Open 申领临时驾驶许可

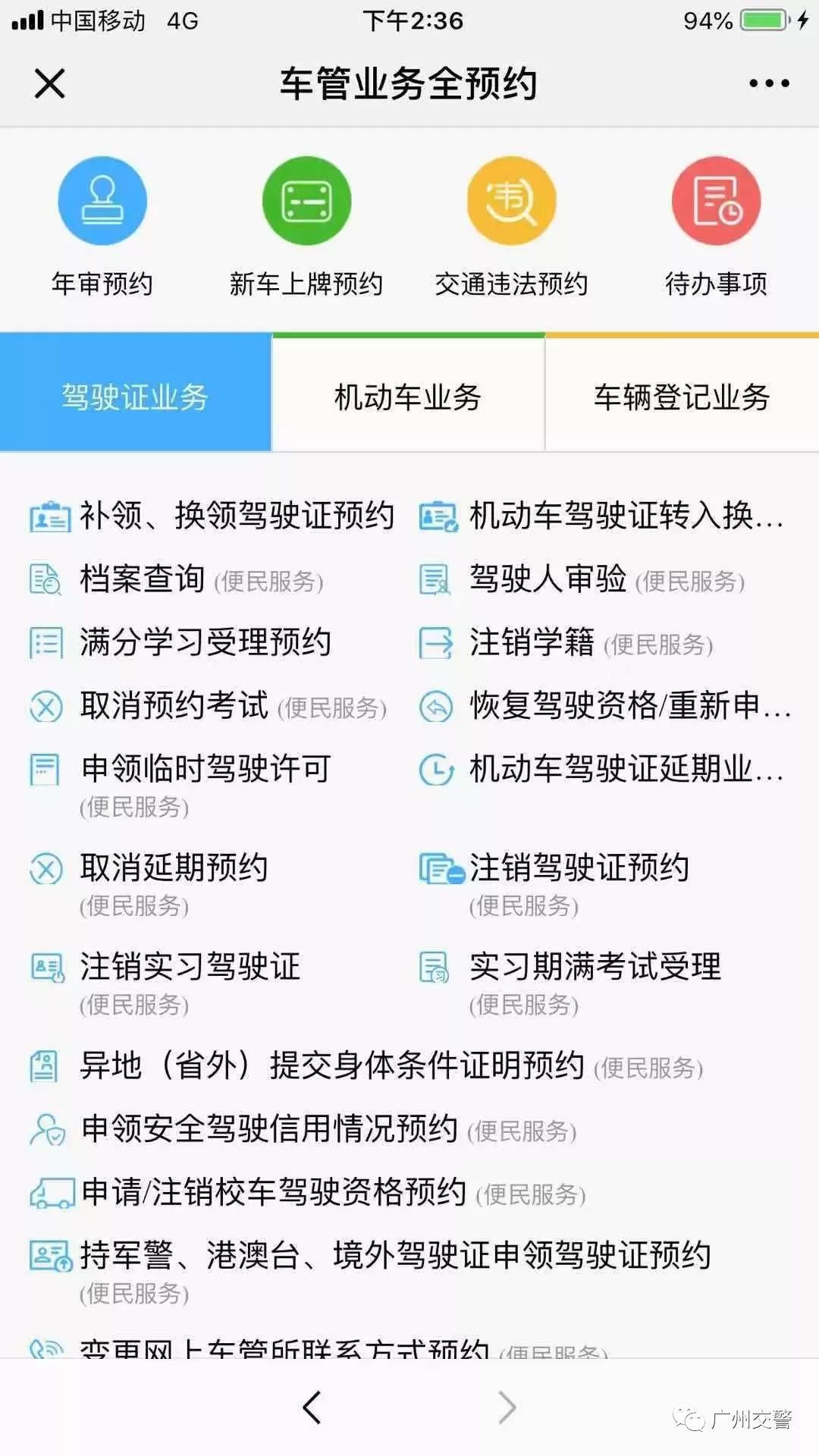[x=180, y=786]
